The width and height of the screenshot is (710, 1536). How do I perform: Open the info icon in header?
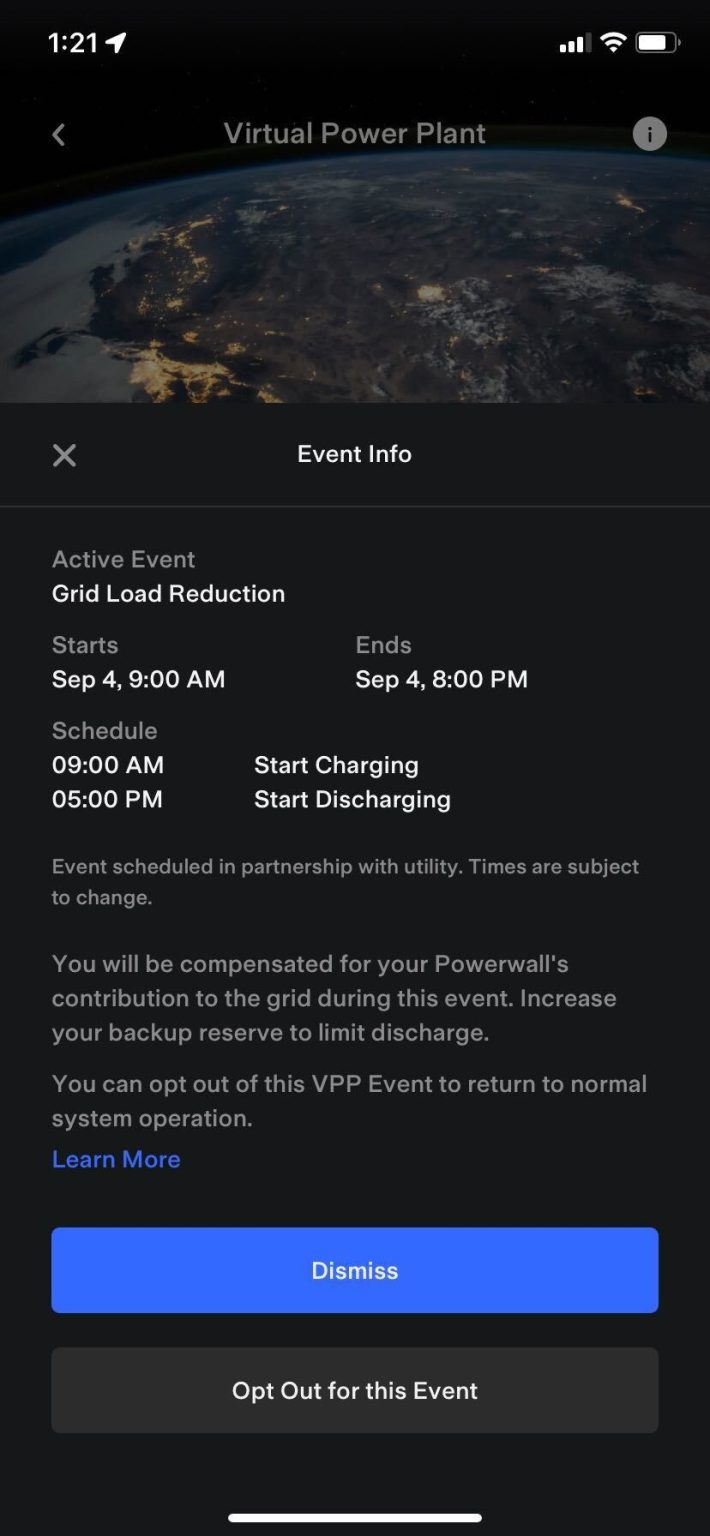(x=650, y=134)
